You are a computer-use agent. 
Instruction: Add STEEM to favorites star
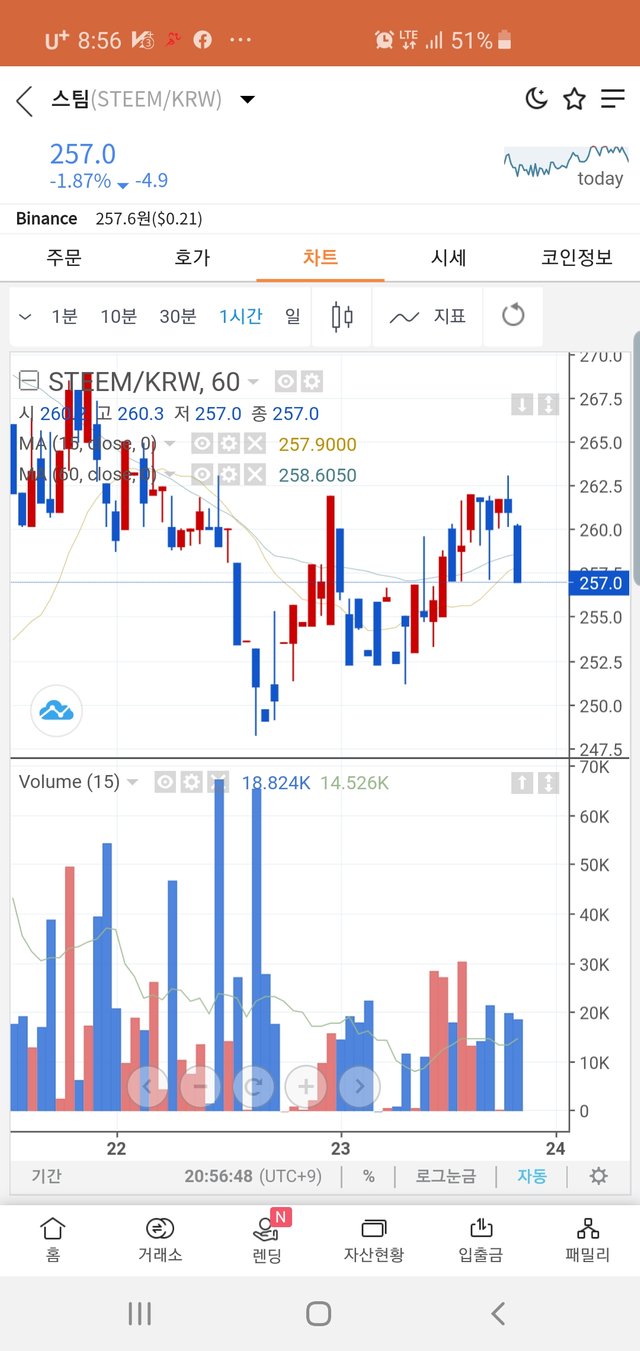click(574, 98)
